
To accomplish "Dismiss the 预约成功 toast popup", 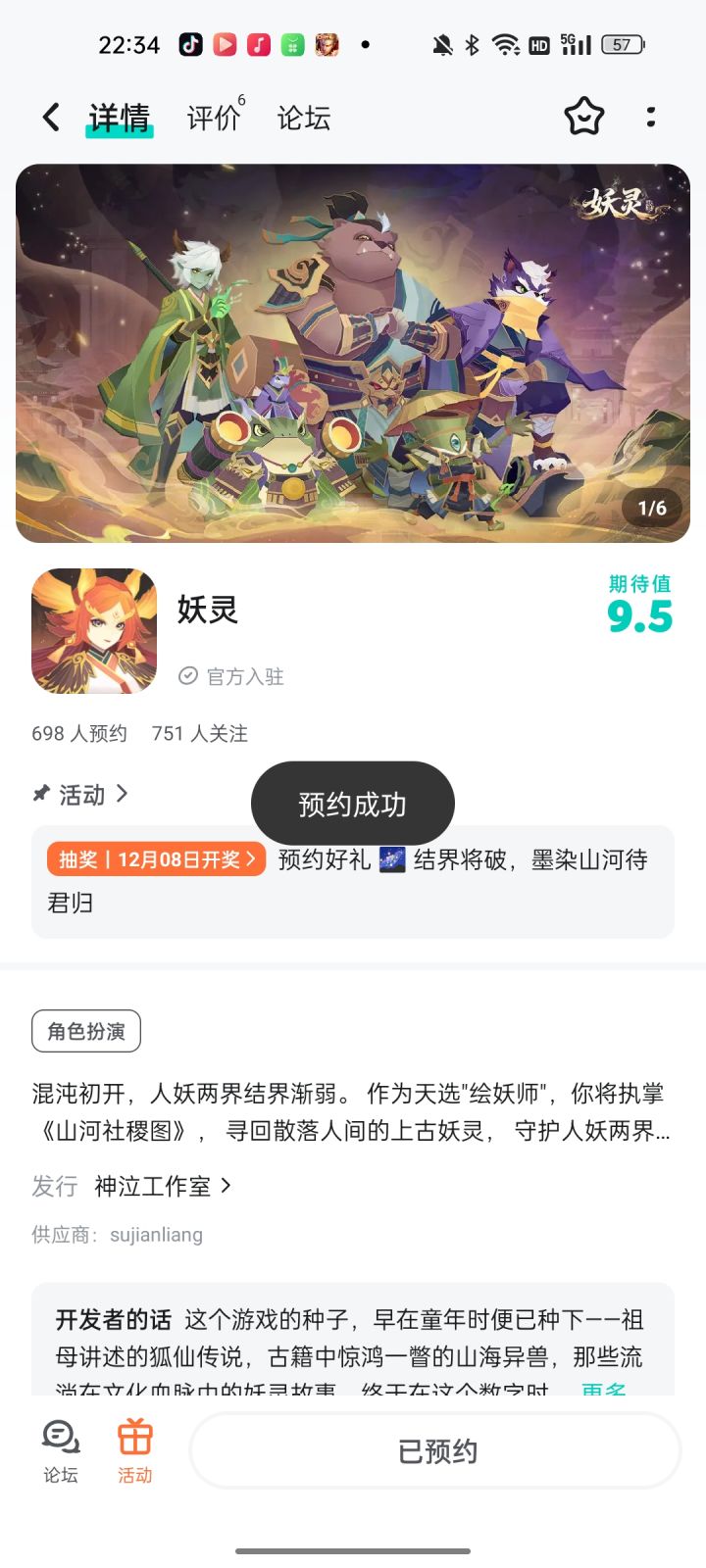I will point(353,803).
